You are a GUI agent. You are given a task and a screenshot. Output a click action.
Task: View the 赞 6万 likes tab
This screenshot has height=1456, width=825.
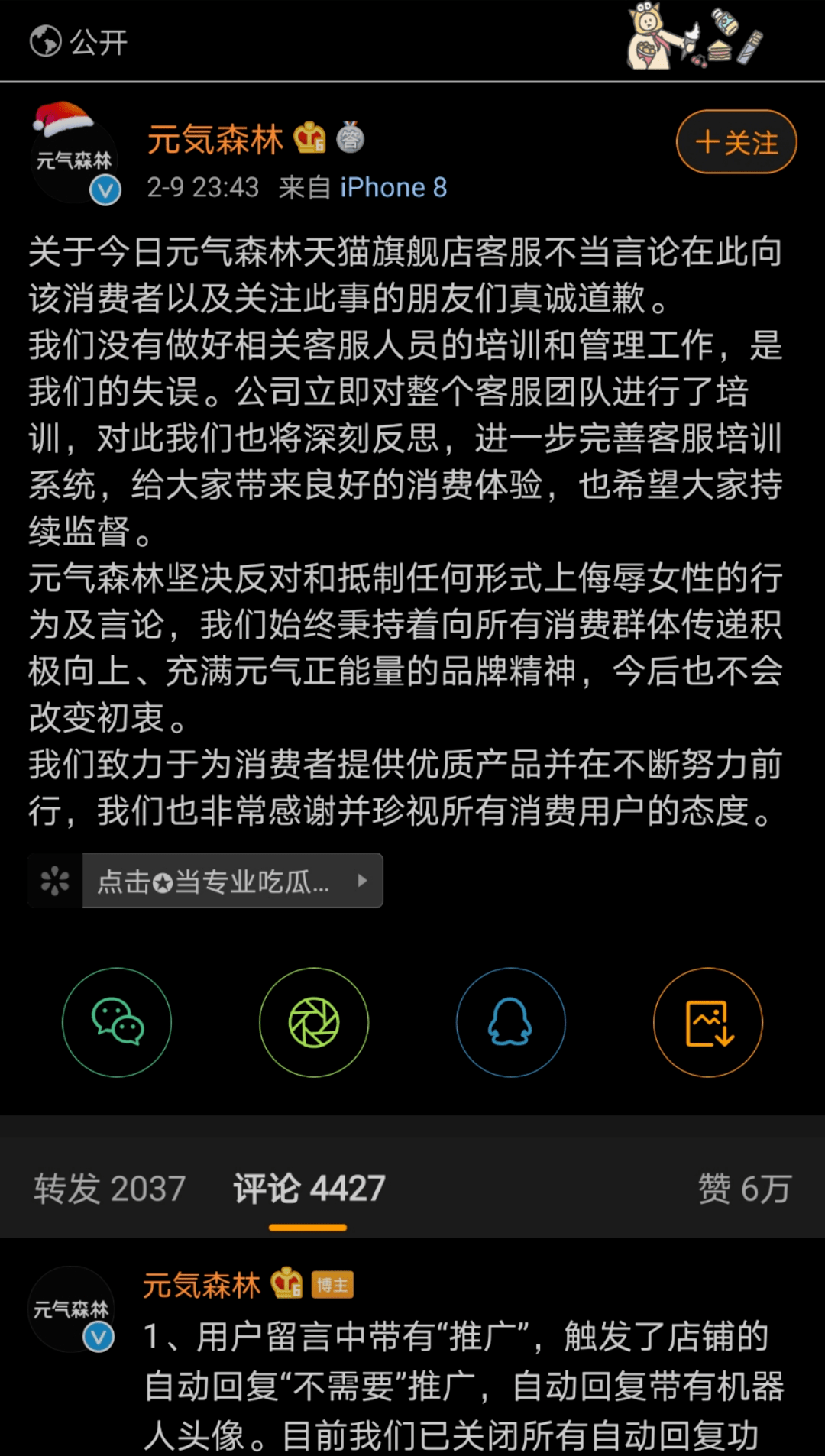[744, 1189]
